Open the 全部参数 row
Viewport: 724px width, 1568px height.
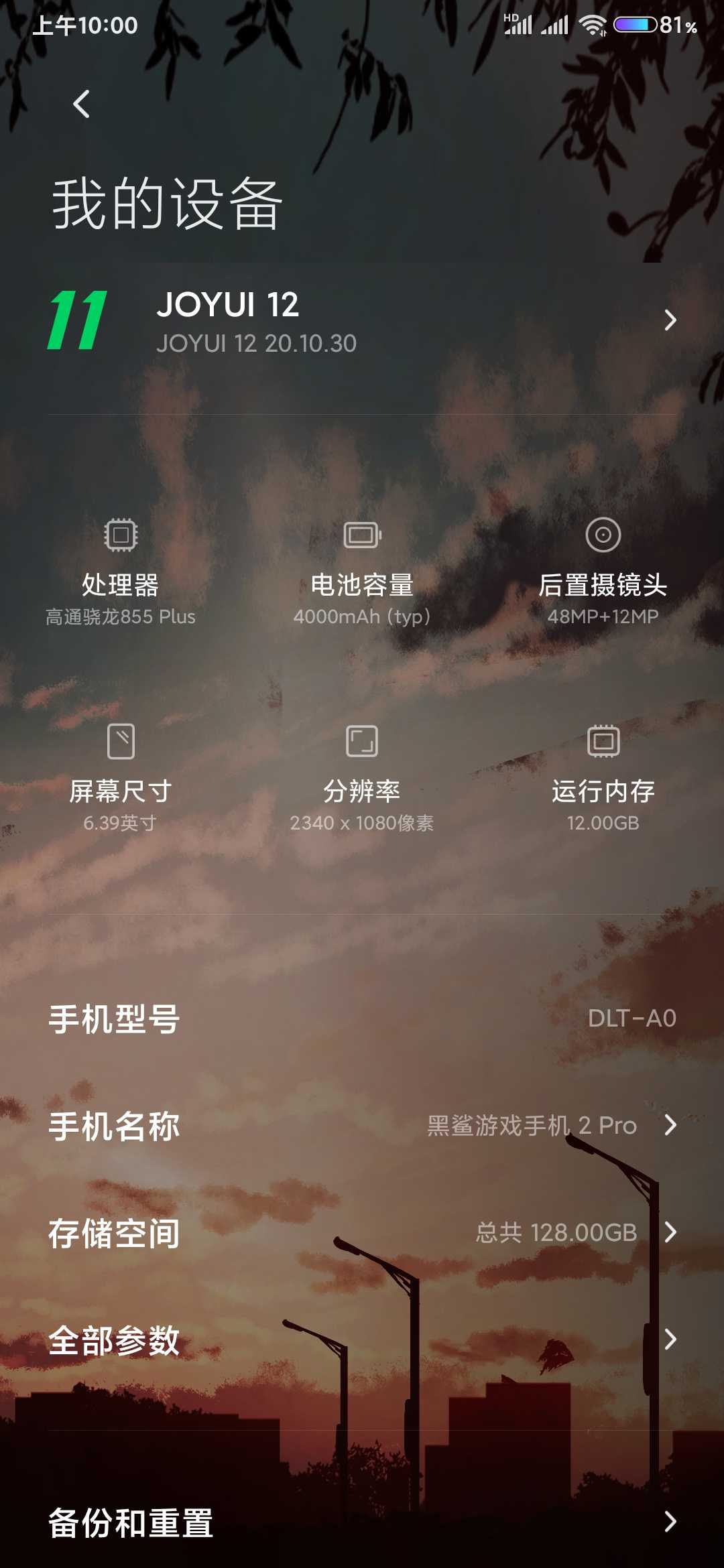click(362, 1340)
